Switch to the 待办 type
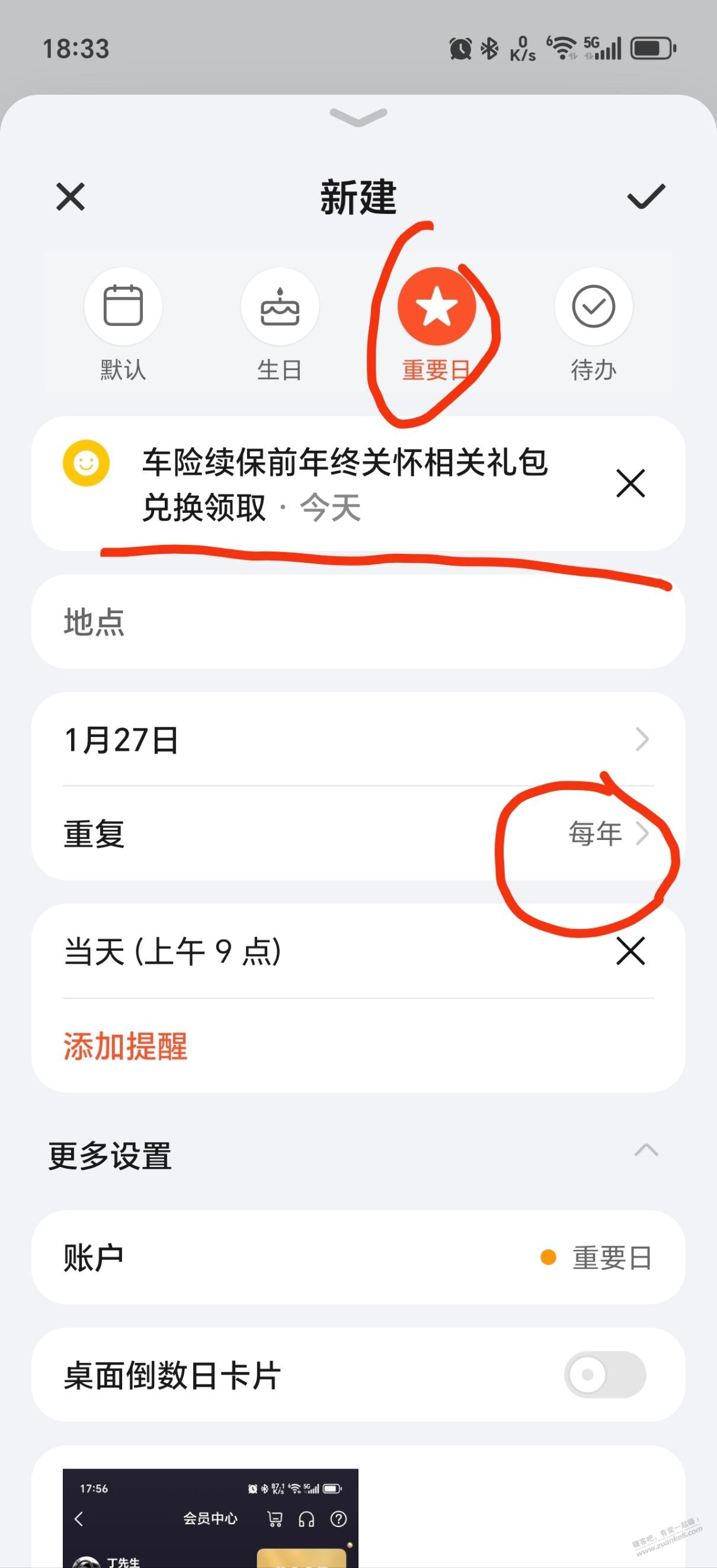Screen dimensions: 717x1568 tap(593, 306)
